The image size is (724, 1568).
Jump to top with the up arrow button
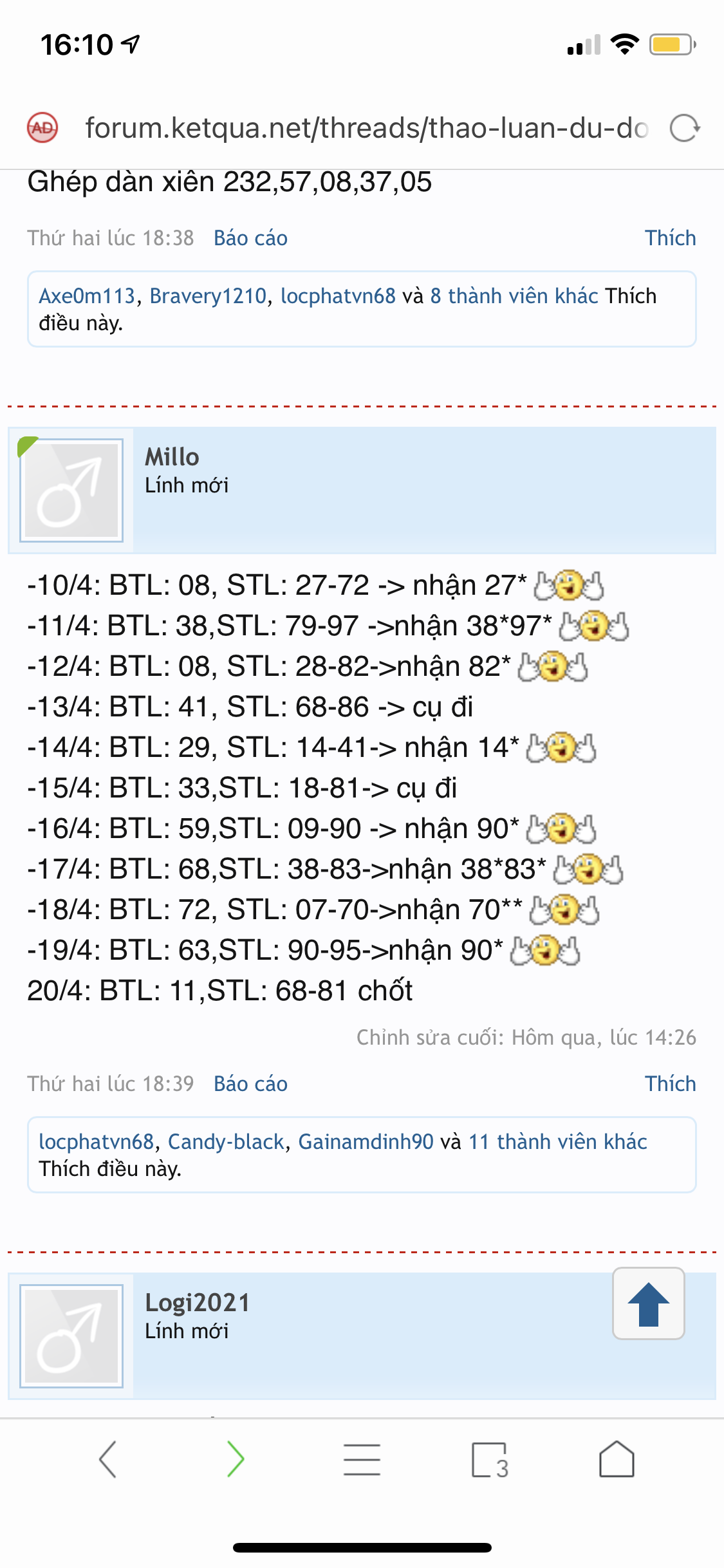648,1303
